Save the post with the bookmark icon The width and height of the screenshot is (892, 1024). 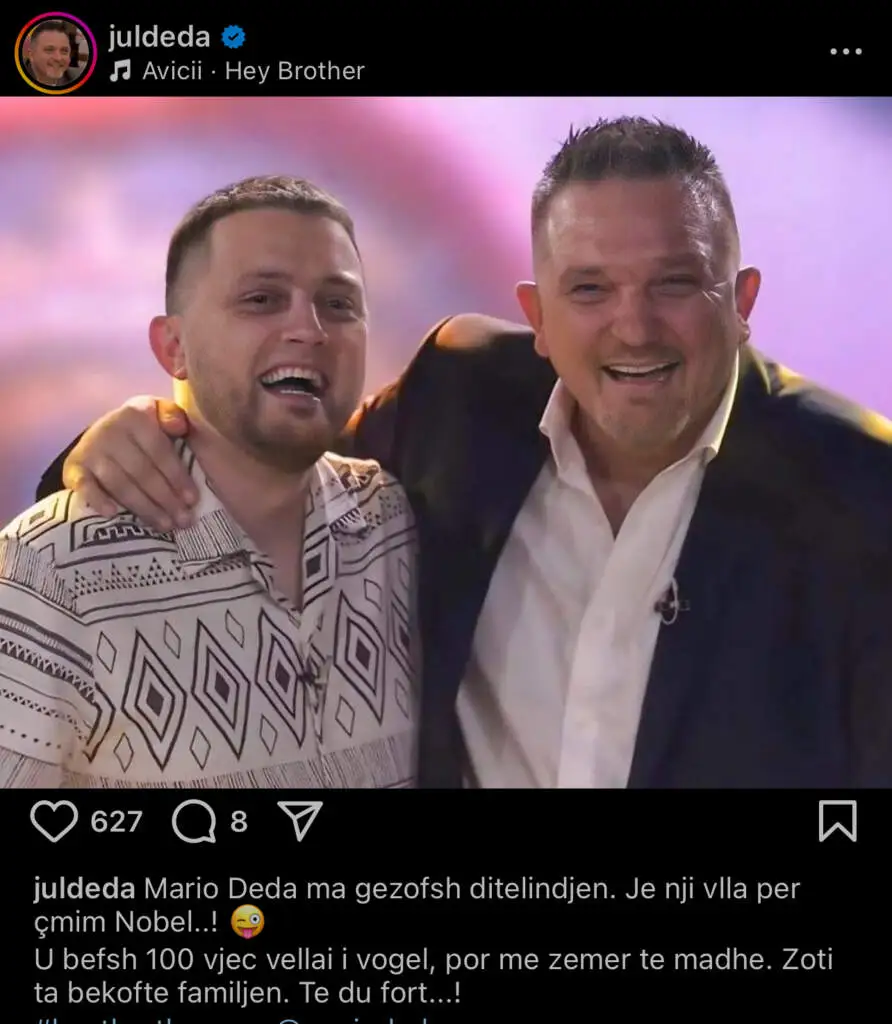(x=839, y=822)
